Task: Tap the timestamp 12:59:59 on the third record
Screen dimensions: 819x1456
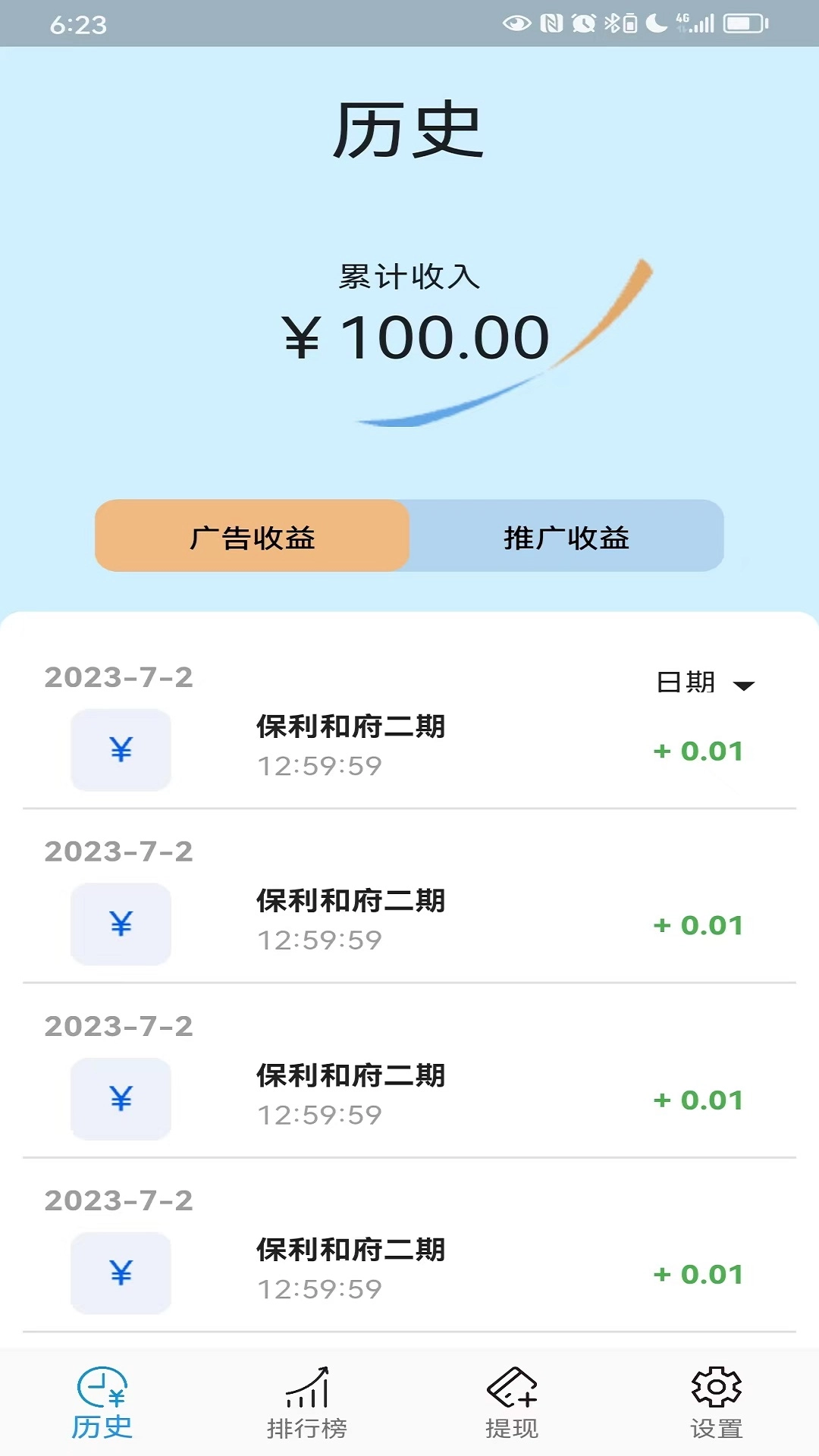Action: pyautogui.click(x=318, y=1113)
